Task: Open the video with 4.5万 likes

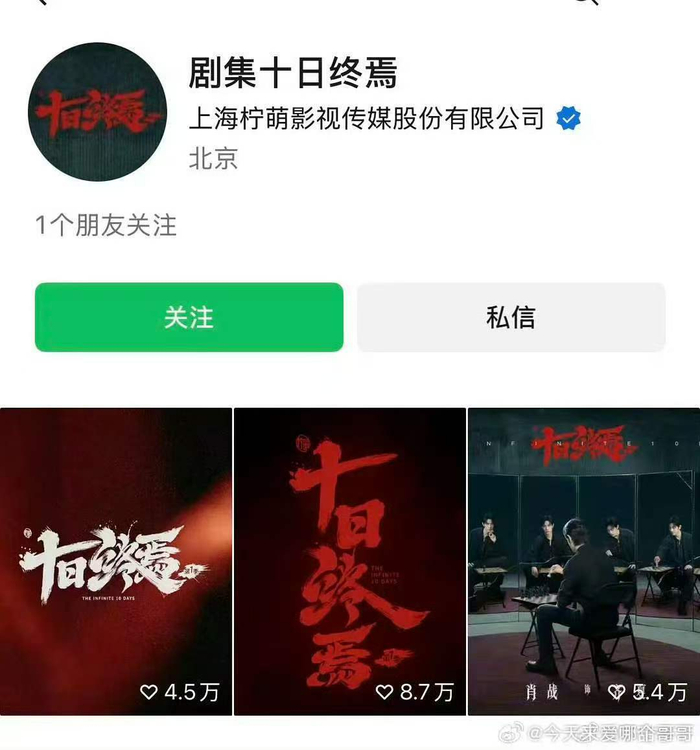Action: click(x=116, y=562)
